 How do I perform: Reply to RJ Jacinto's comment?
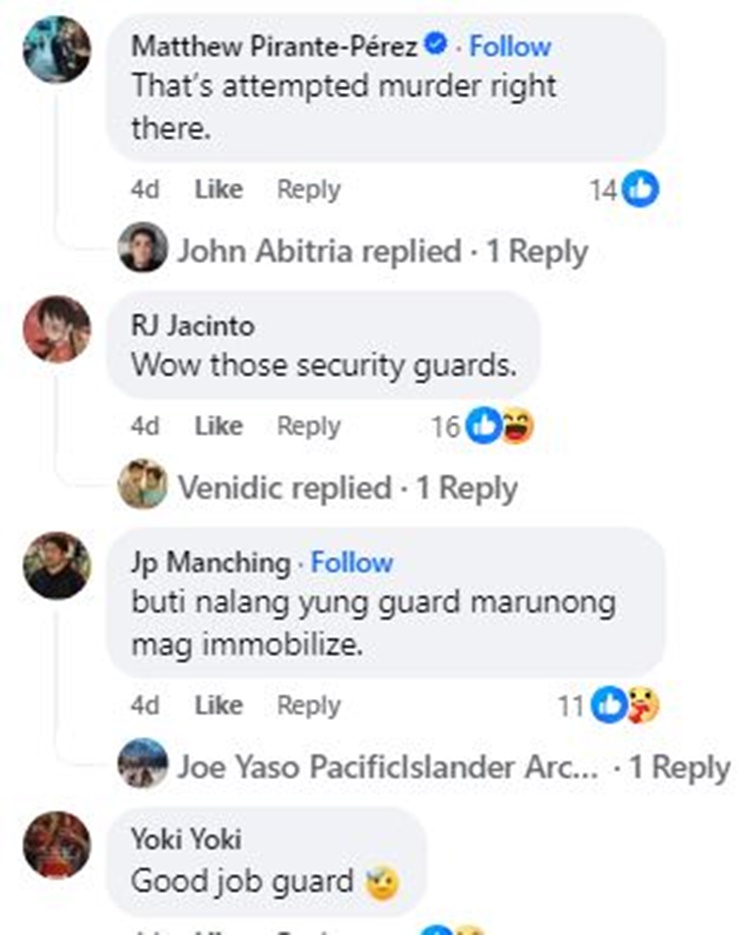tap(308, 426)
